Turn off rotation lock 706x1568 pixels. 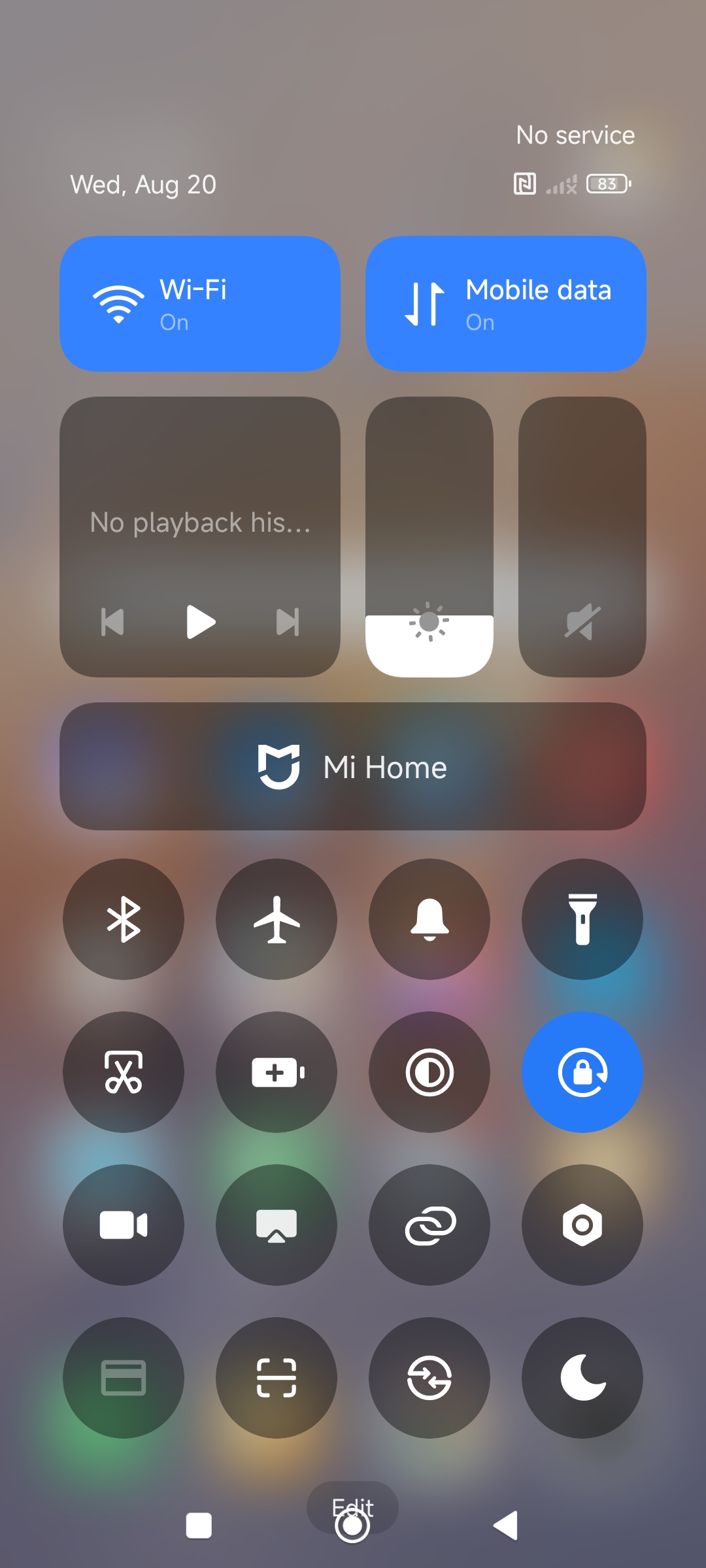(582, 1072)
